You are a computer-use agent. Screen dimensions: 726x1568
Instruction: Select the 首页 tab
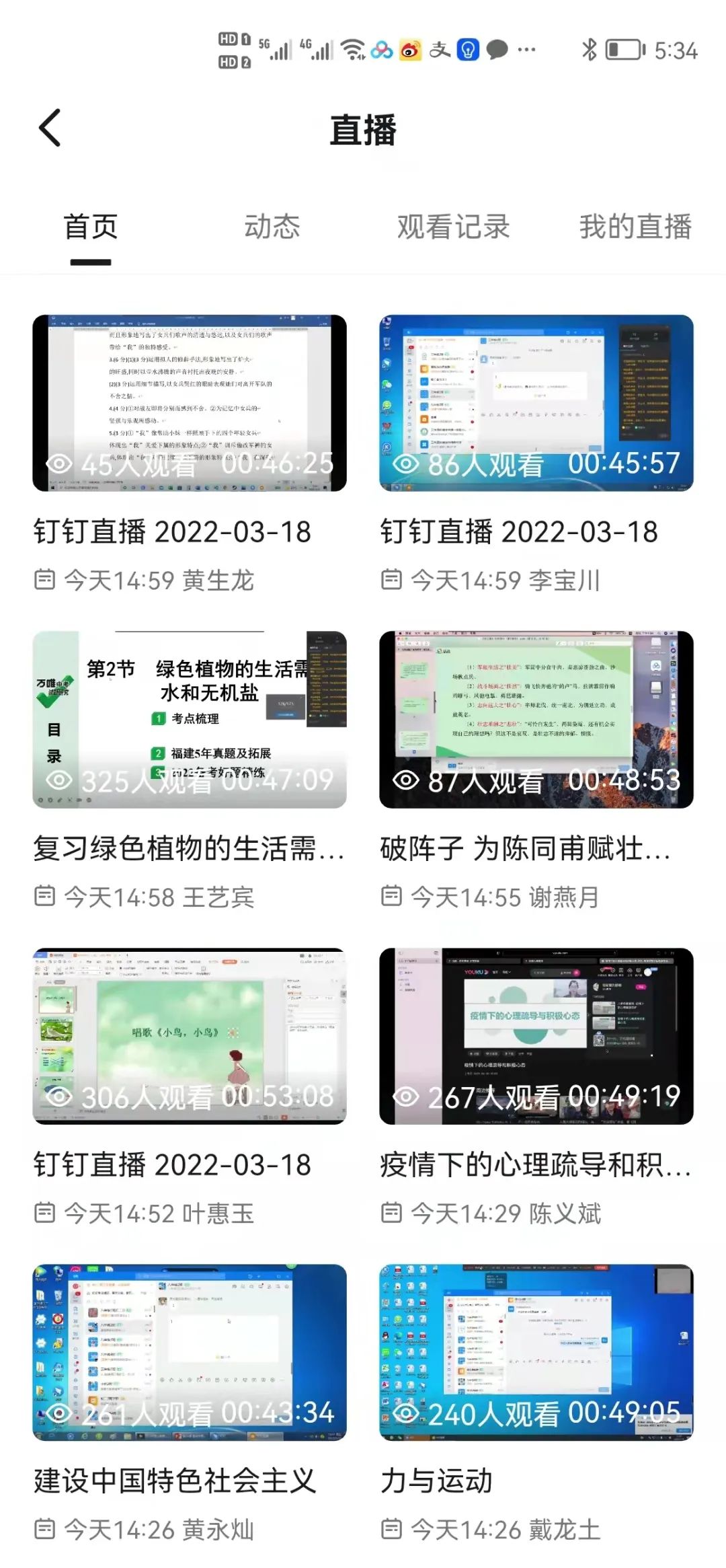pyautogui.click(x=91, y=227)
